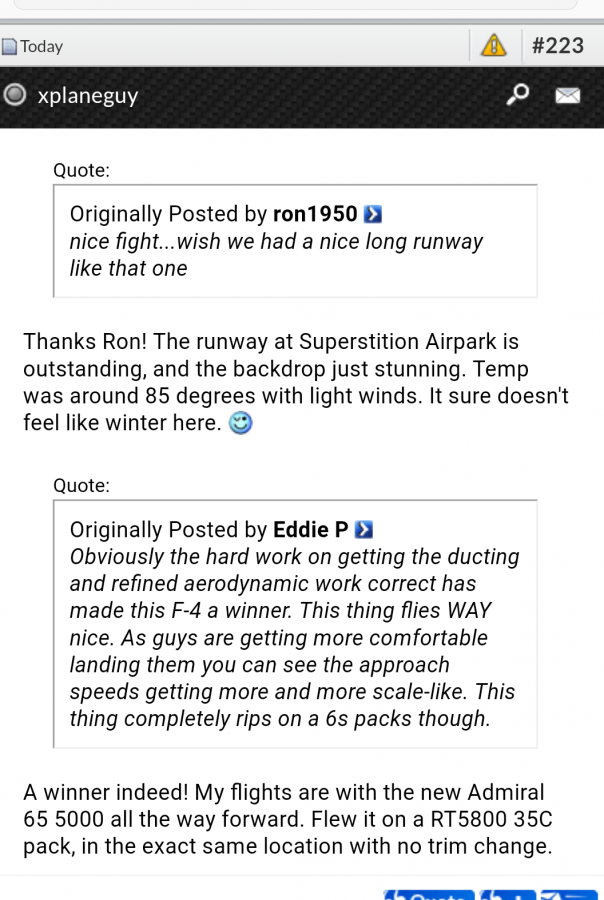
Task: Report this post via warning icon
Action: click(494, 45)
